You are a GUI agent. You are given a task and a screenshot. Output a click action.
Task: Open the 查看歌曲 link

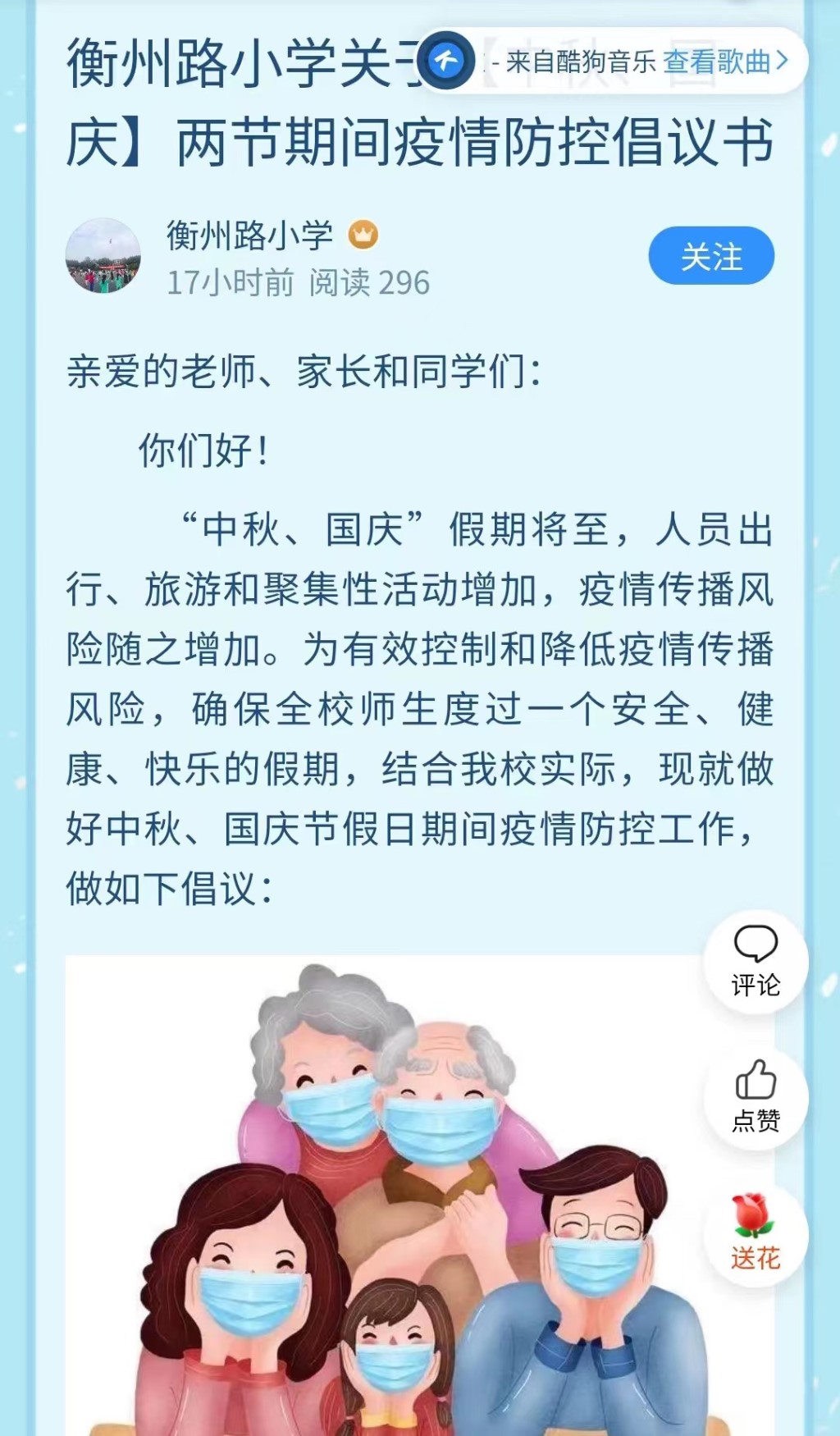tap(725, 61)
